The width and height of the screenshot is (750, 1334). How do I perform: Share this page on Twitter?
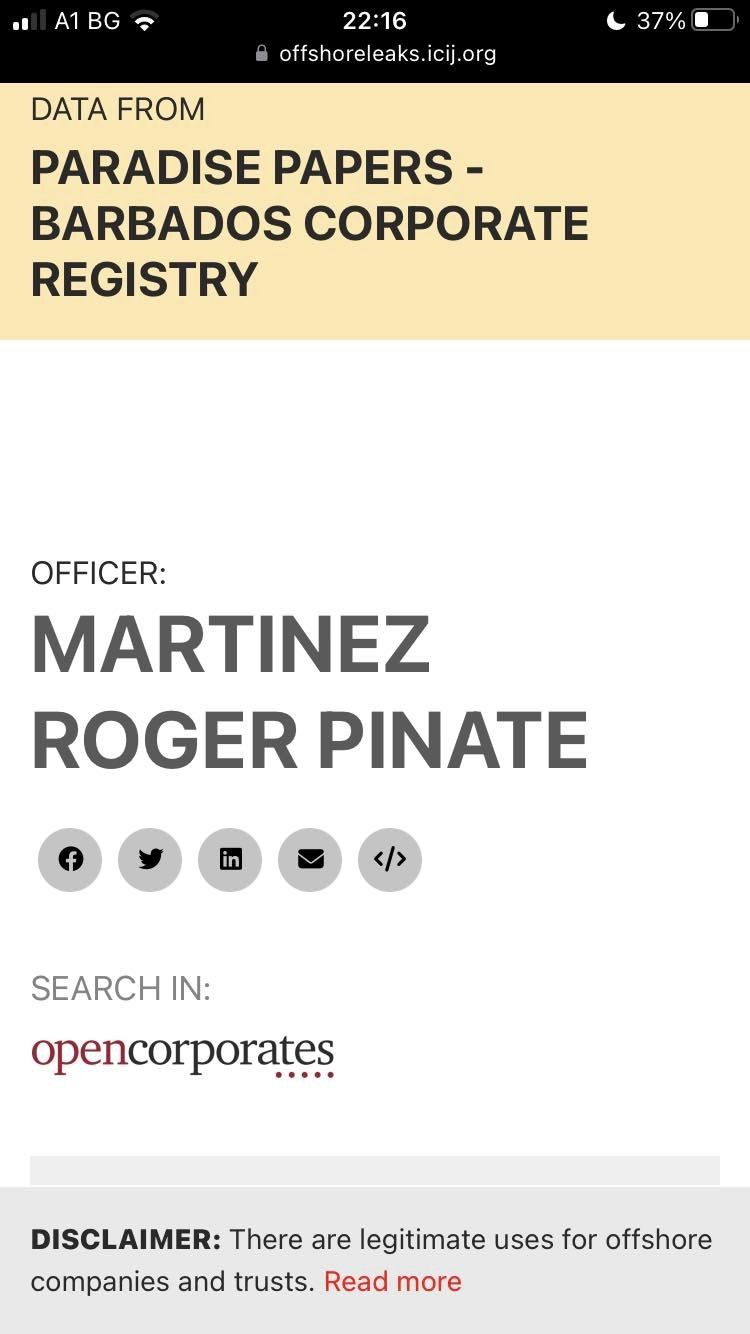(x=150, y=859)
